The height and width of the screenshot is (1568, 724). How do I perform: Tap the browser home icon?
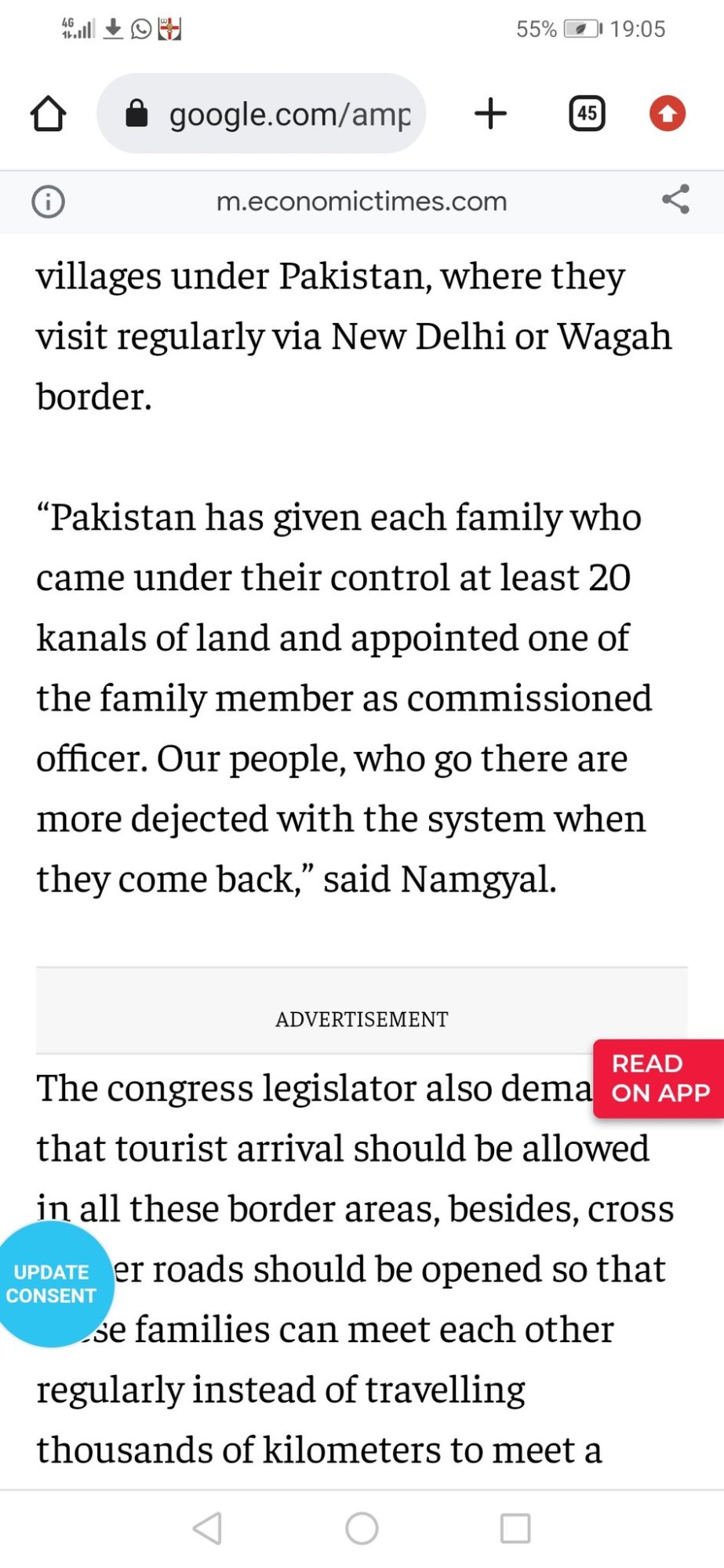point(48,114)
